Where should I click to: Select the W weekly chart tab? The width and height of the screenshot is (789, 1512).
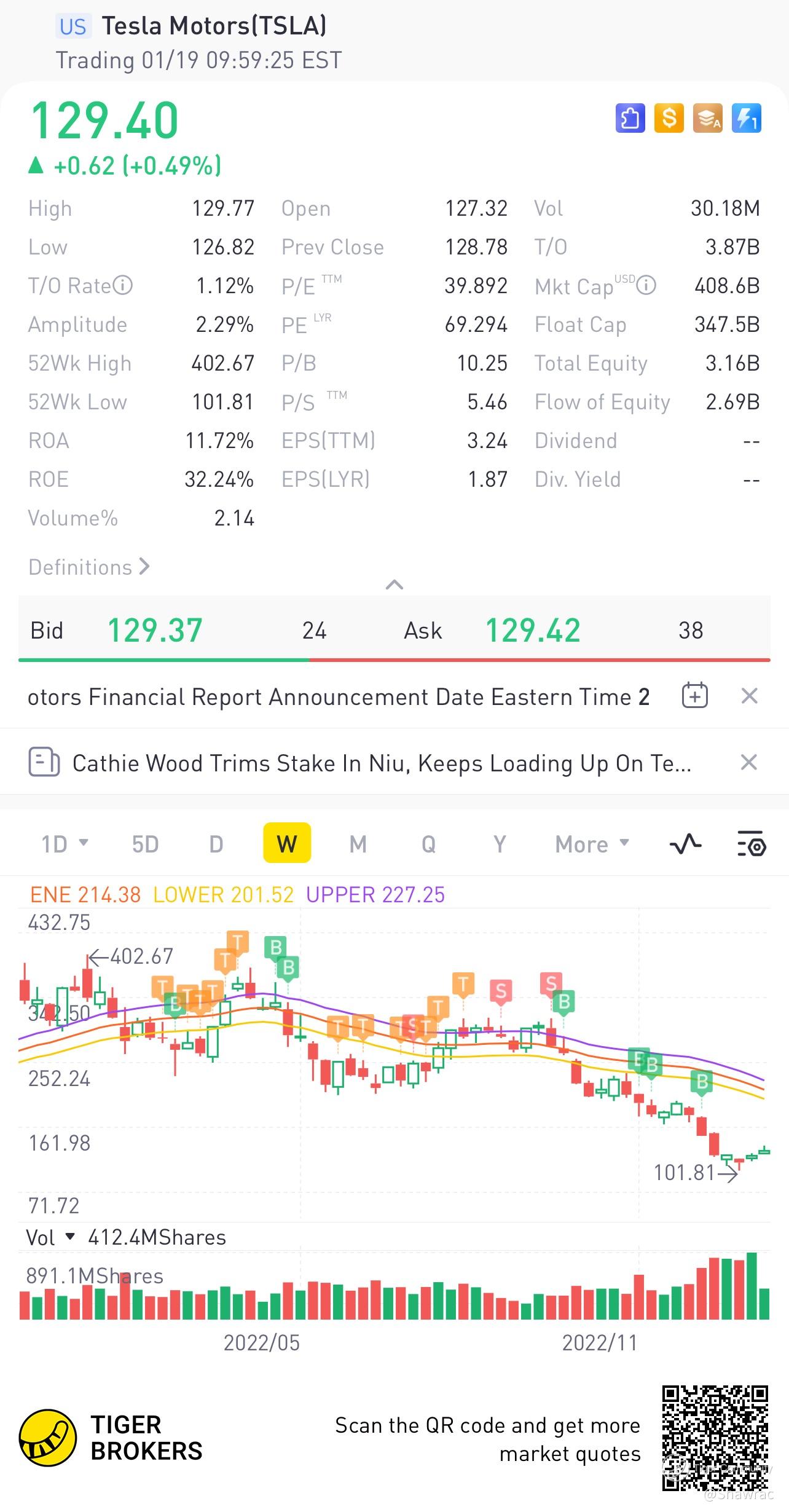(x=287, y=844)
